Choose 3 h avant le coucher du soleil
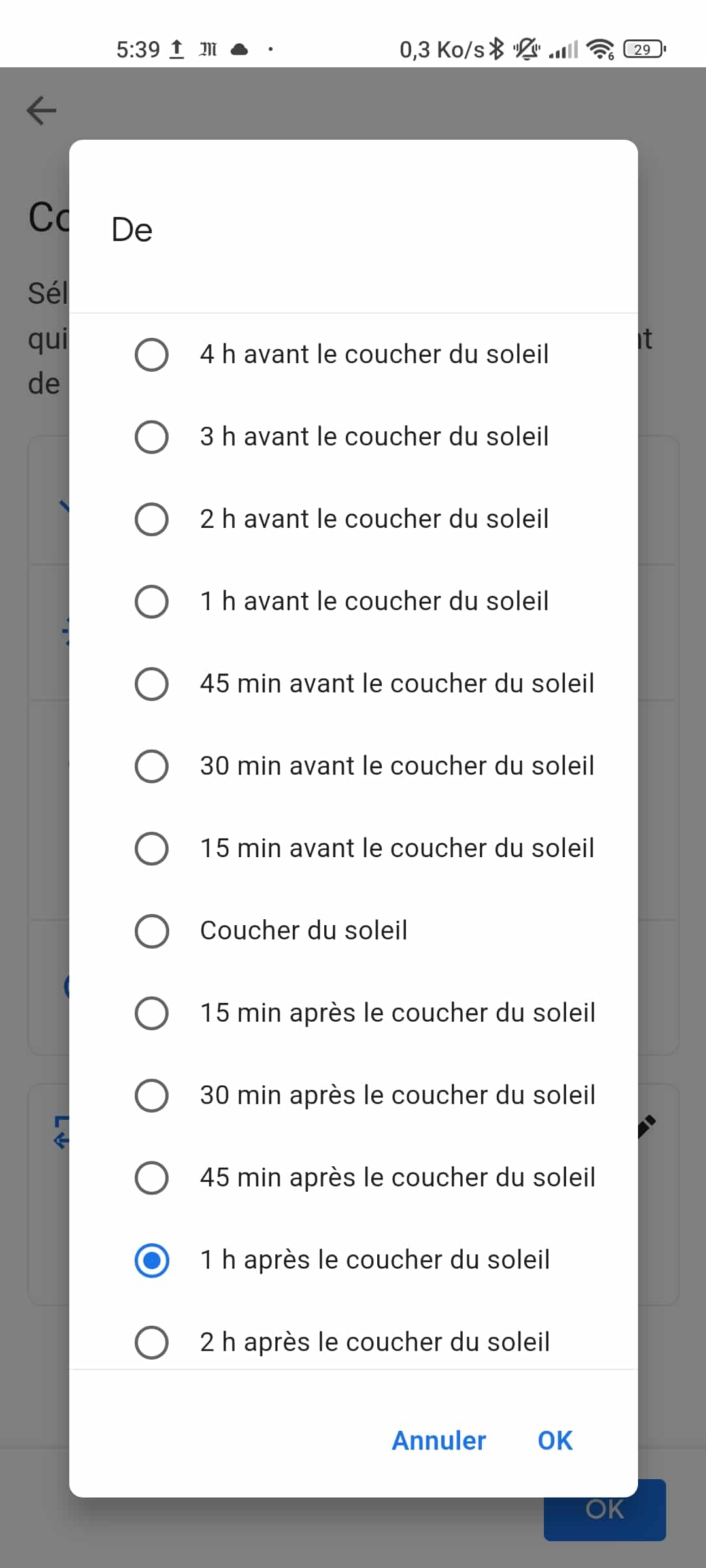The width and height of the screenshot is (706, 1568). coord(354,437)
